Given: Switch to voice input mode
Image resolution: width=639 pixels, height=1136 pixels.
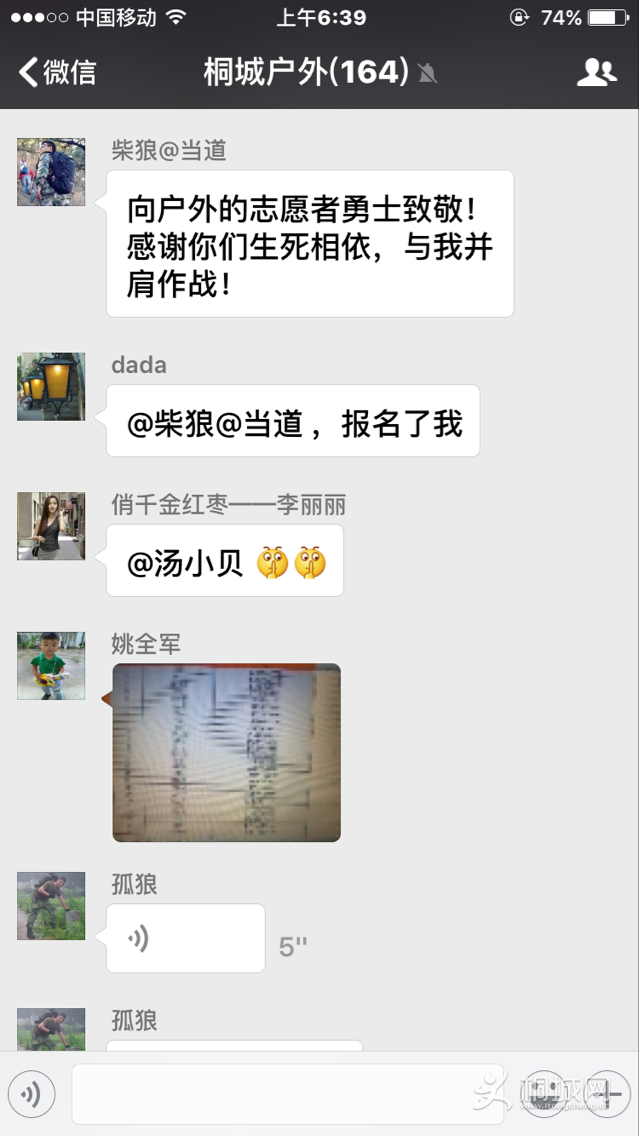Looking at the screenshot, I should (31, 1095).
